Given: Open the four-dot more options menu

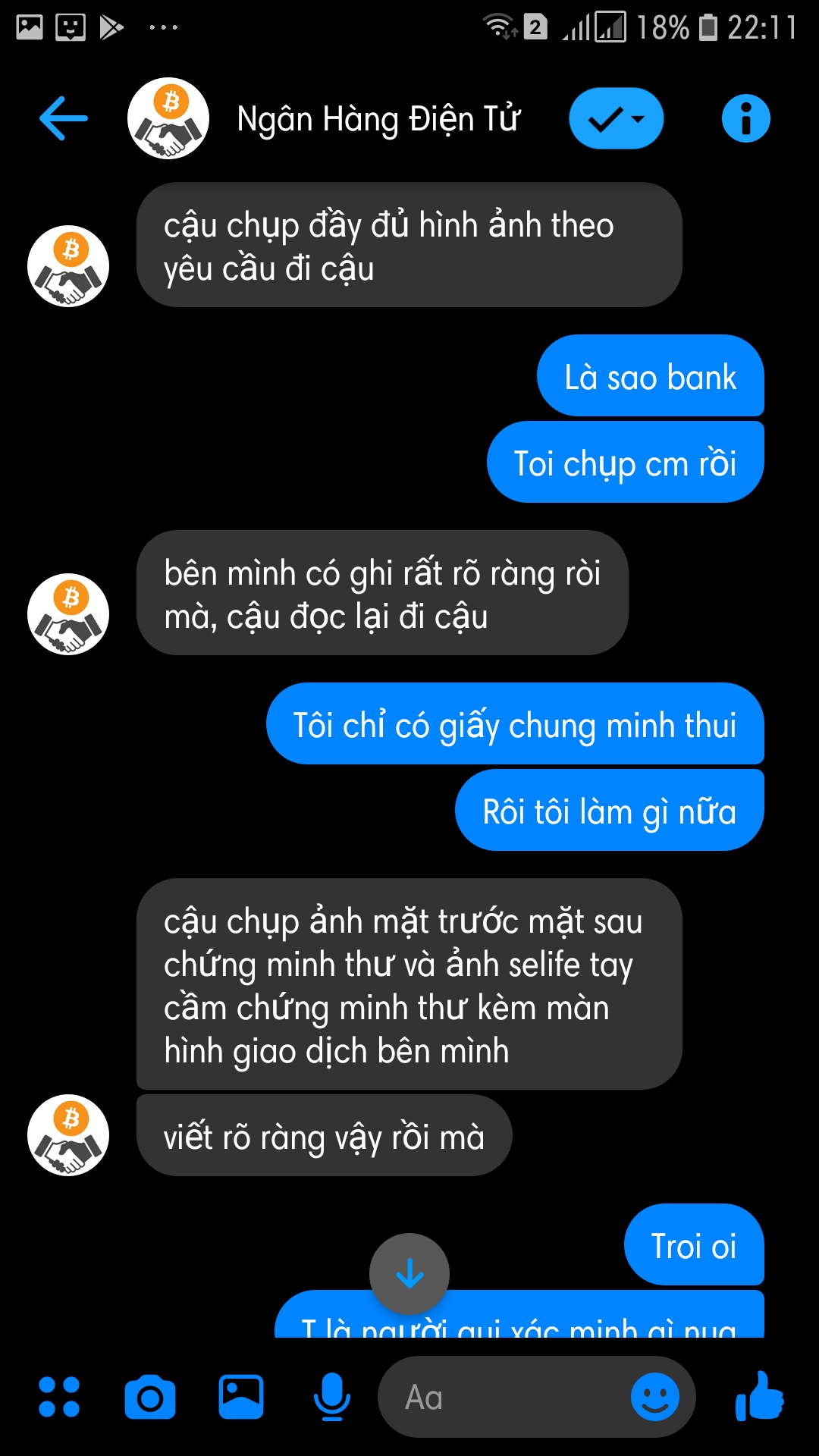Looking at the screenshot, I should [59, 1397].
